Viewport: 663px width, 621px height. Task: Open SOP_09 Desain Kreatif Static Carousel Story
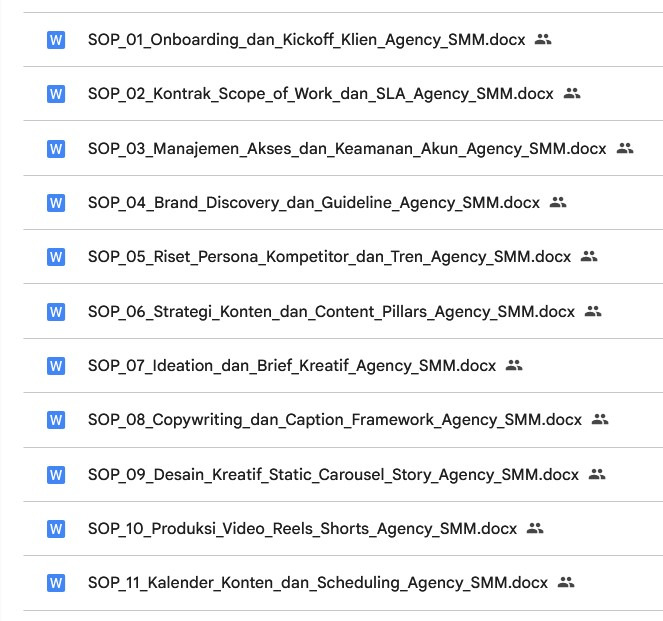(x=333, y=474)
